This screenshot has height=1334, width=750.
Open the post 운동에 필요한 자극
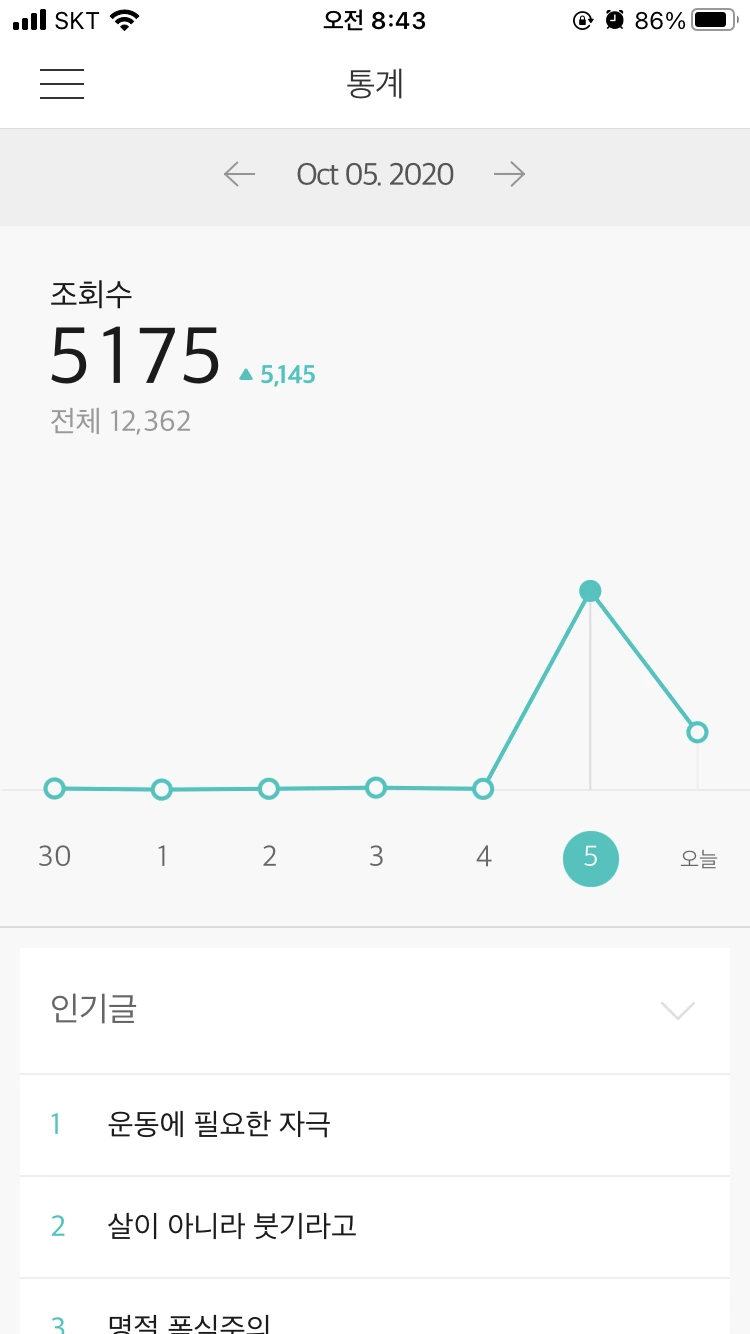[219, 1125]
